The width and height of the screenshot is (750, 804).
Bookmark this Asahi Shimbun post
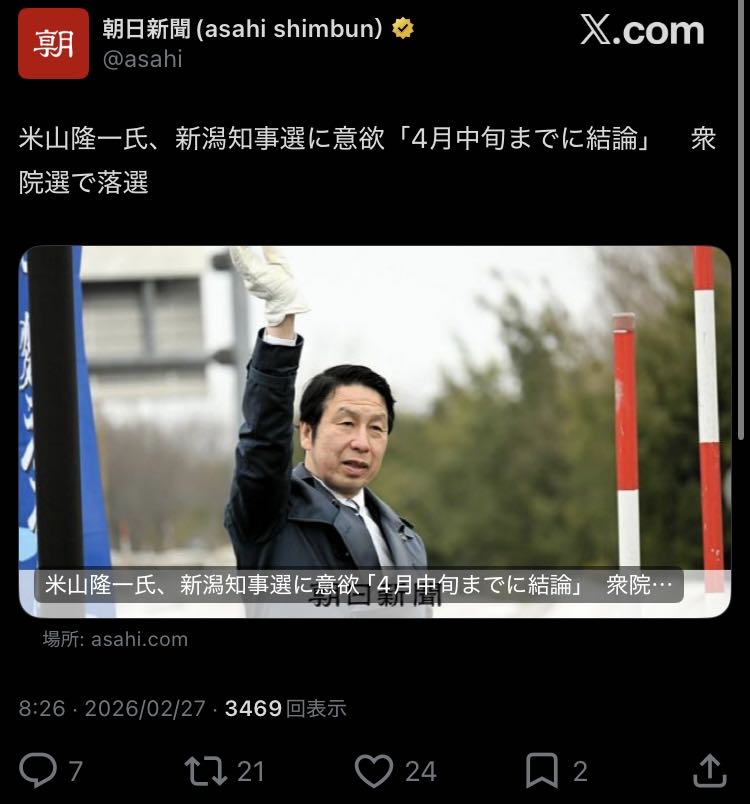pyautogui.click(x=541, y=770)
